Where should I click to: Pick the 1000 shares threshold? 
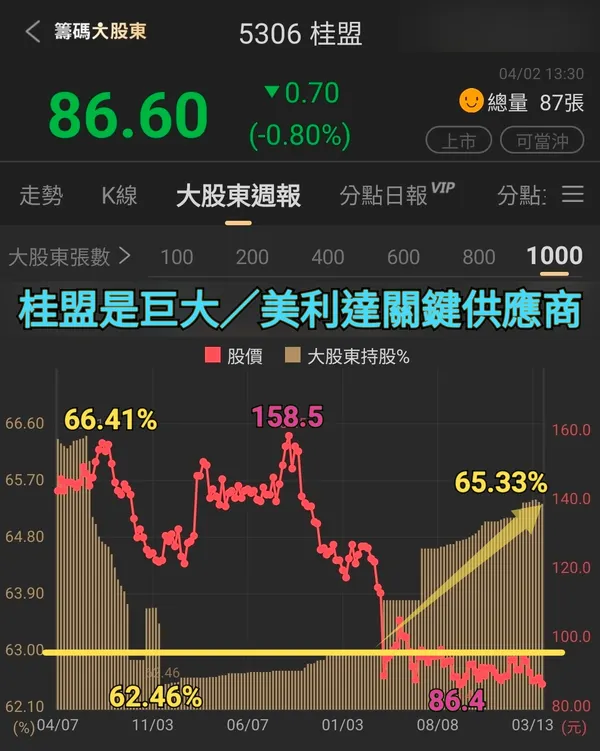tap(554, 256)
